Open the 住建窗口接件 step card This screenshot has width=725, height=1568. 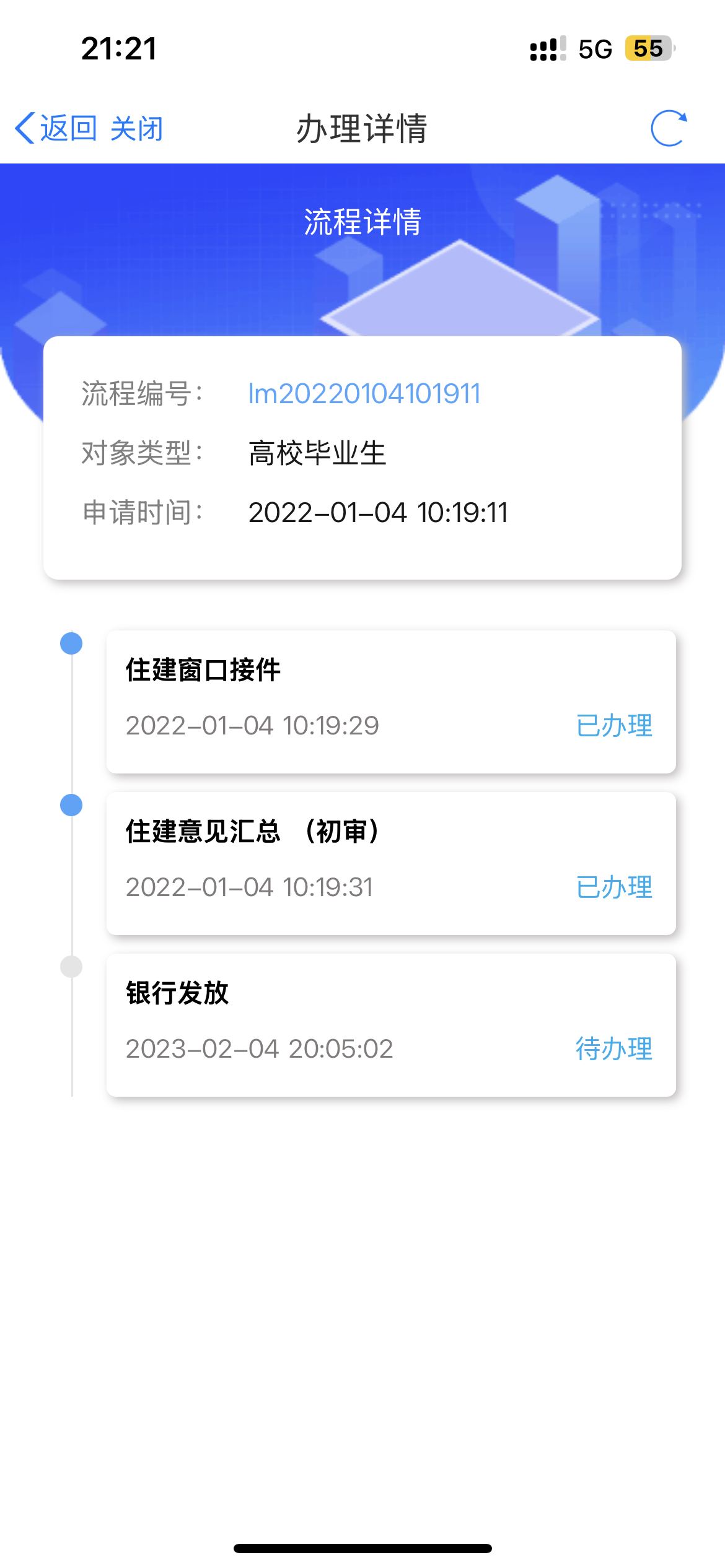click(390, 701)
